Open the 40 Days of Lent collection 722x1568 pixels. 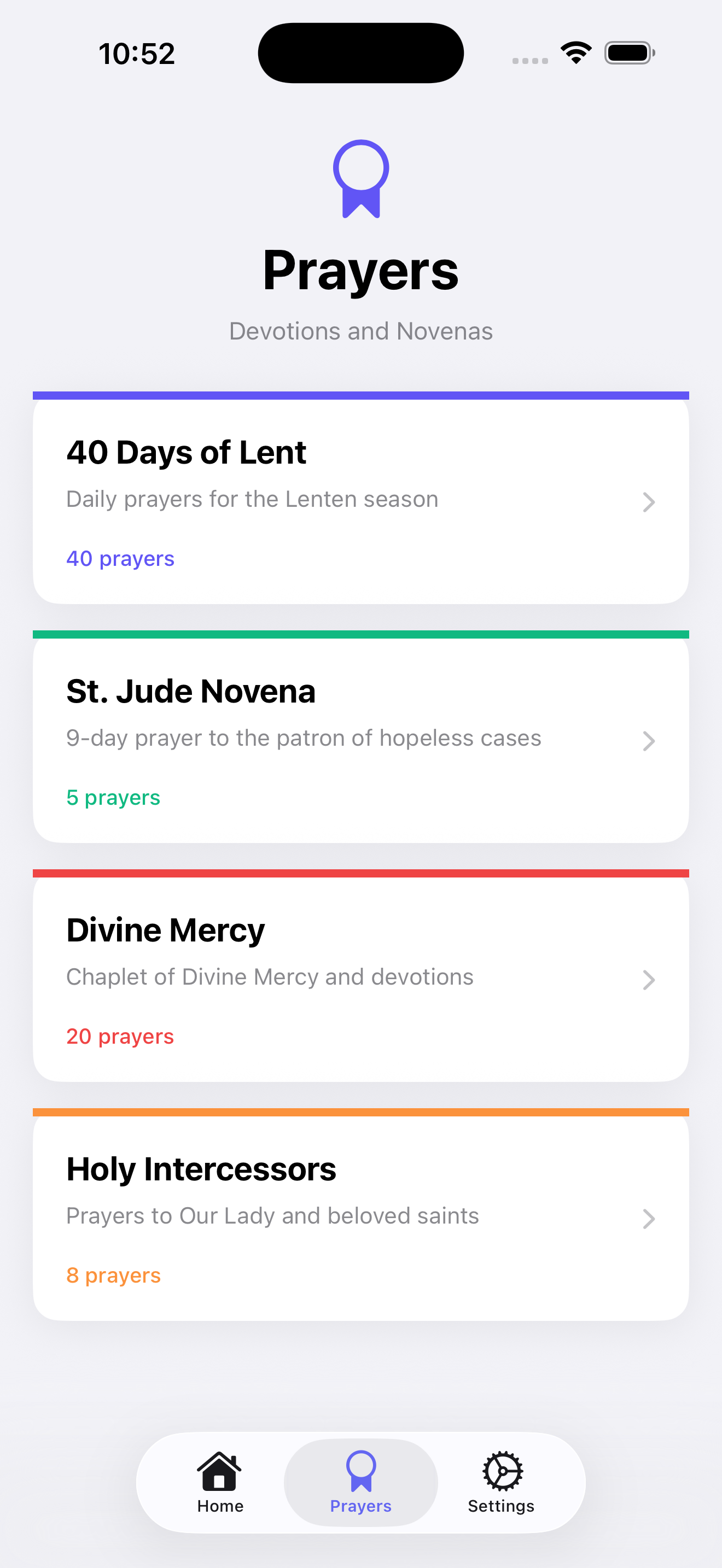(360, 499)
